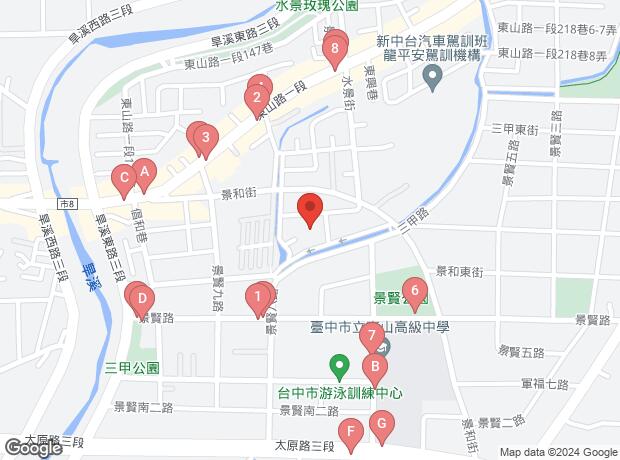The height and width of the screenshot is (460, 620).
Task: Select red map marker labeled F
Action: (349, 432)
